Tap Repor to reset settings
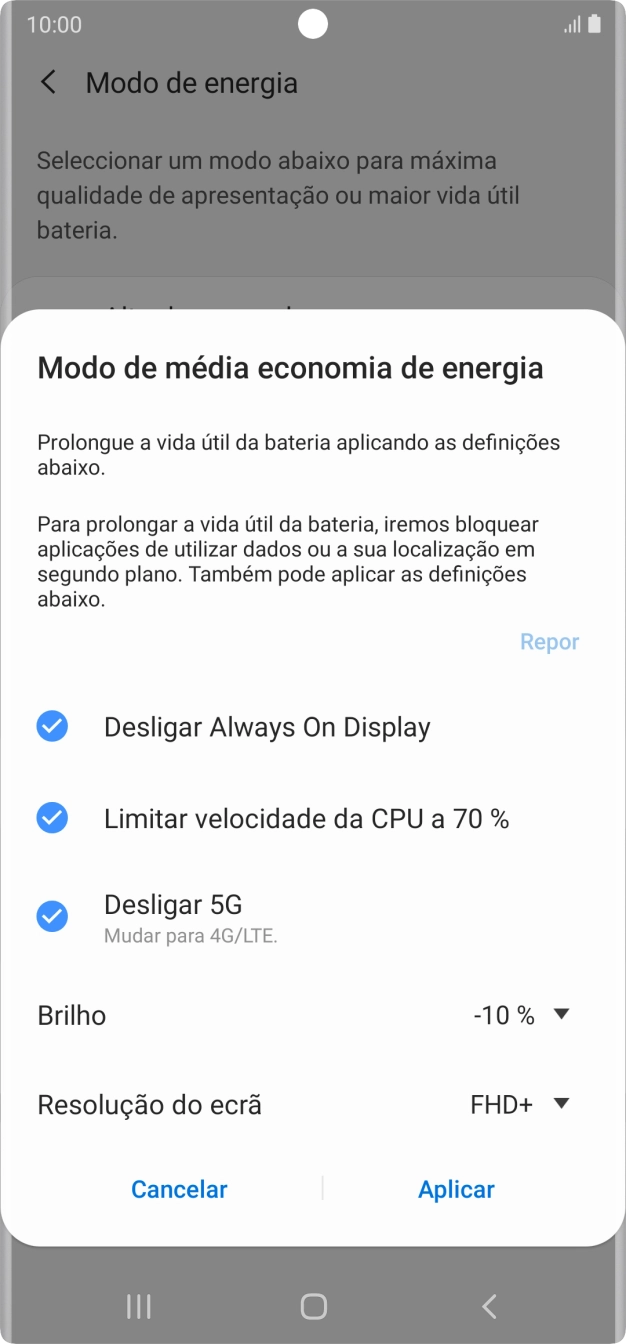Screen dimensions: 626x1344 pyautogui.click(x=549, y=642)
